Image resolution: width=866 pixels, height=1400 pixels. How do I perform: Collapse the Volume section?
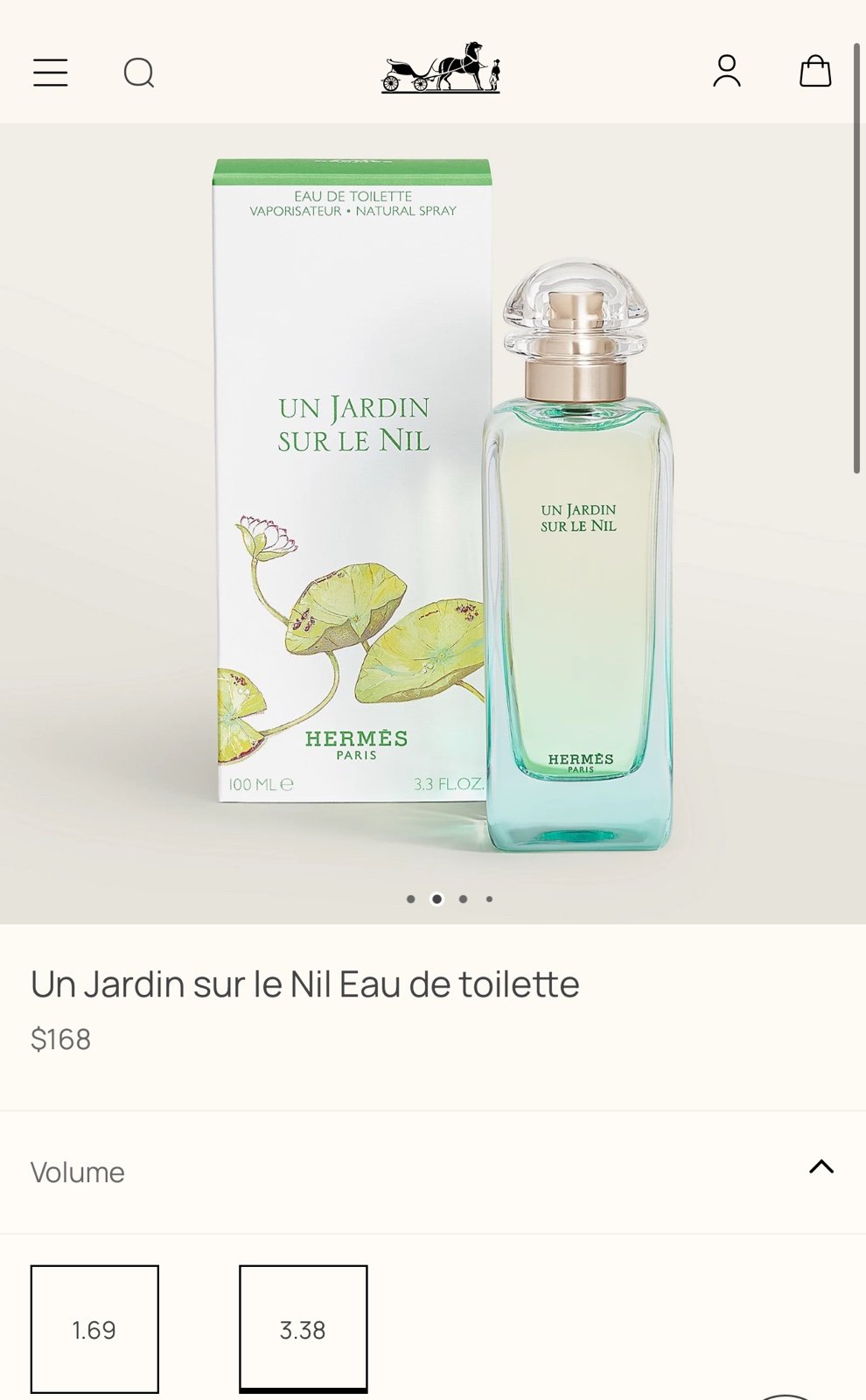point(821,1167)
